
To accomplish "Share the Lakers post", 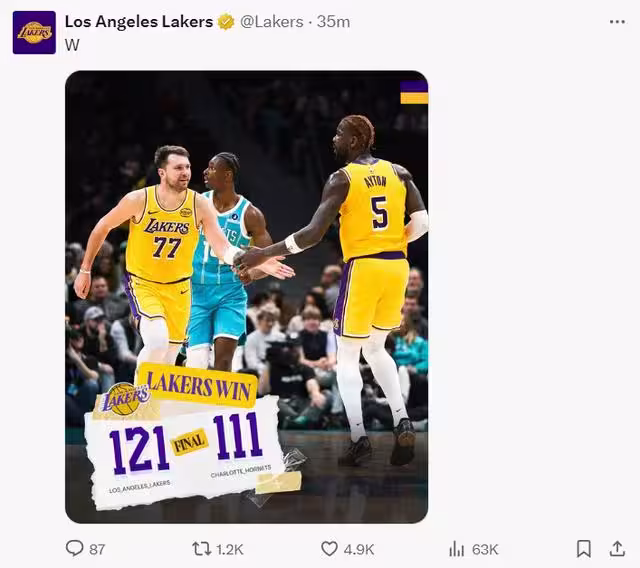I will (x=617, y=548).
